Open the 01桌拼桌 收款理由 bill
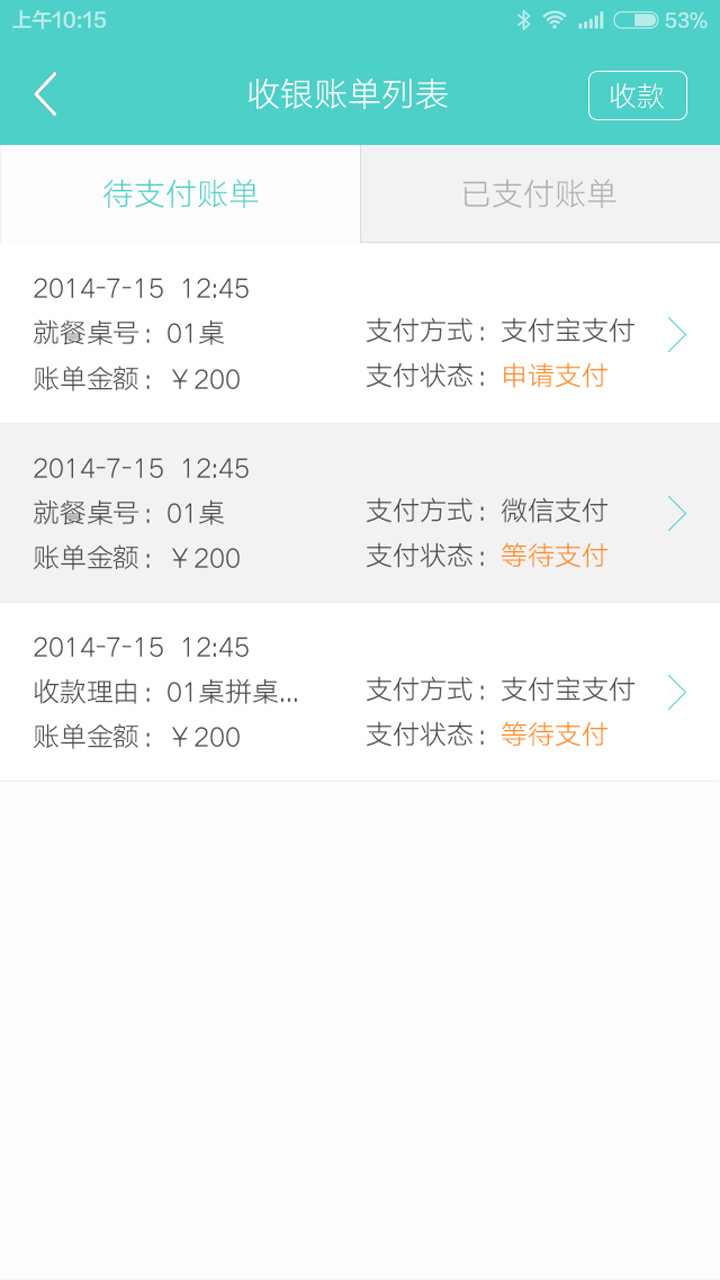The image size is (720, 1280). [360, 692]
